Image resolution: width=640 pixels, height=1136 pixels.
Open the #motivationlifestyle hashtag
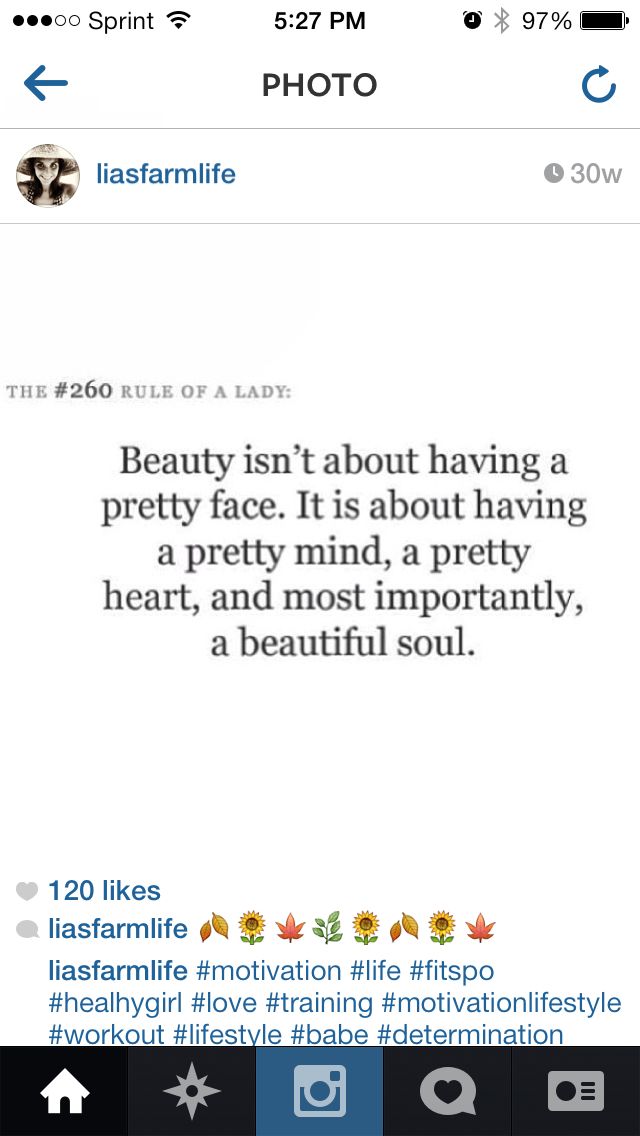coord(501,1003)
